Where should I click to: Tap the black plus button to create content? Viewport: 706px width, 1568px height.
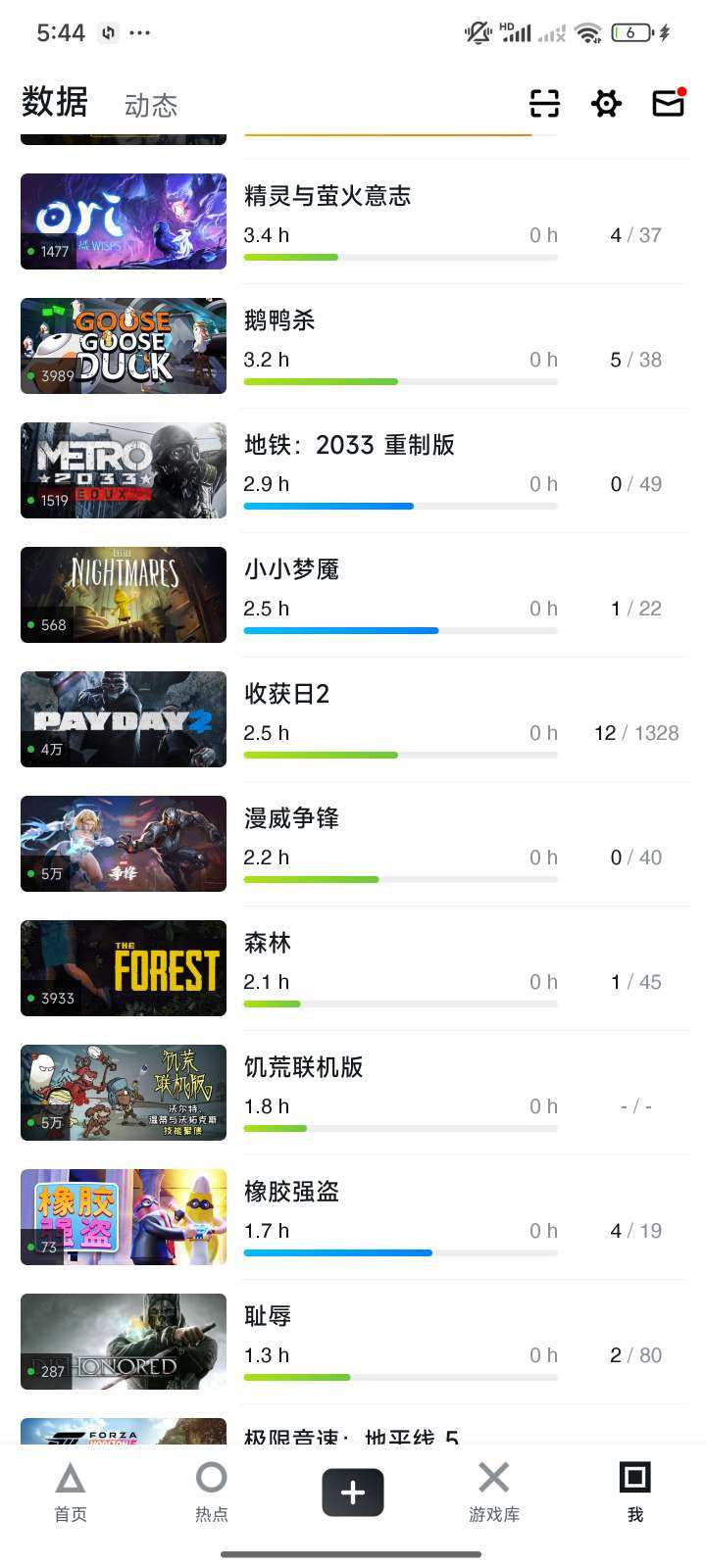tap(353, 1492)
